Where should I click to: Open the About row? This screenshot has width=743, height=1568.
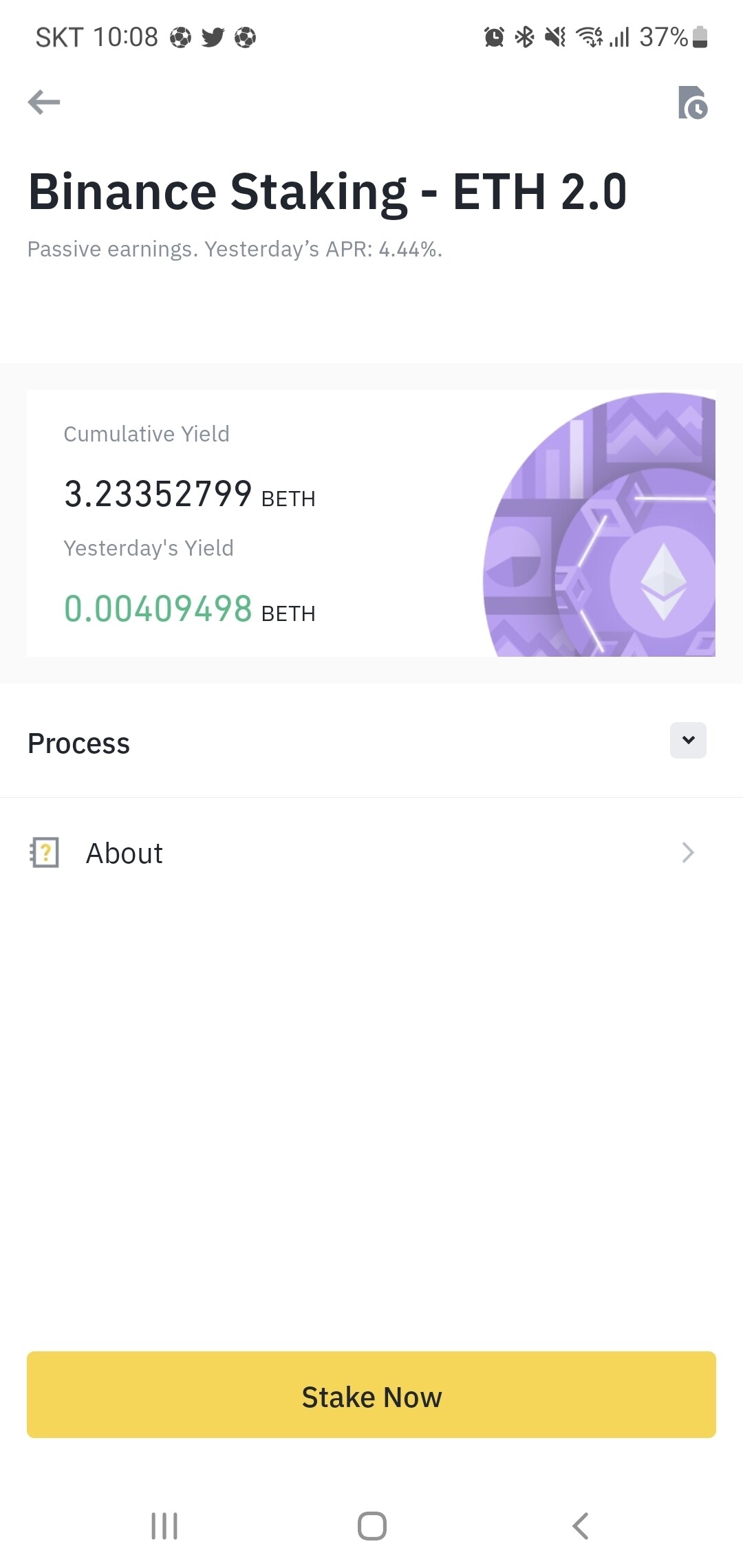371,853
